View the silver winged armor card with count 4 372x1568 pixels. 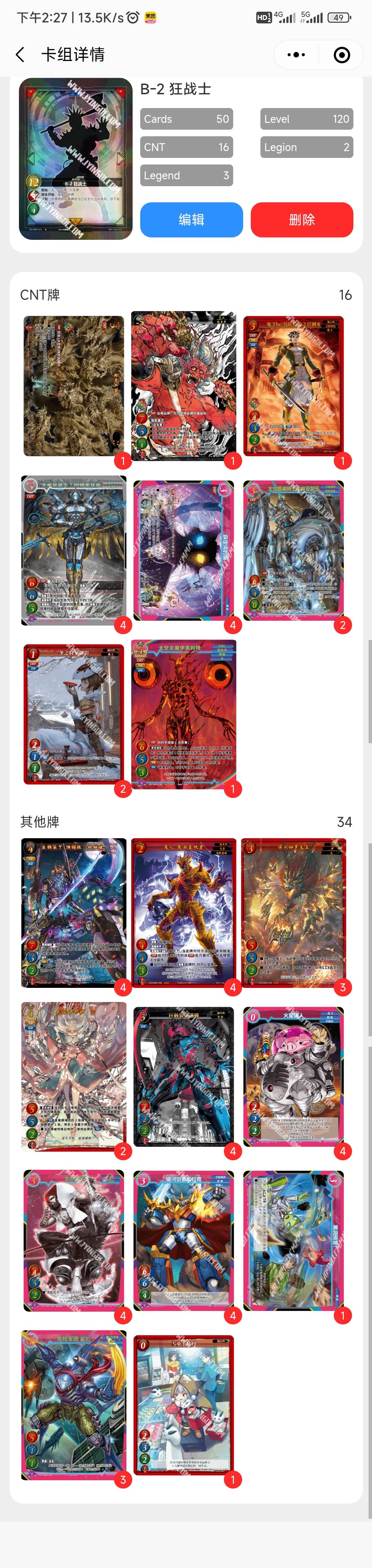coord(74,550)
